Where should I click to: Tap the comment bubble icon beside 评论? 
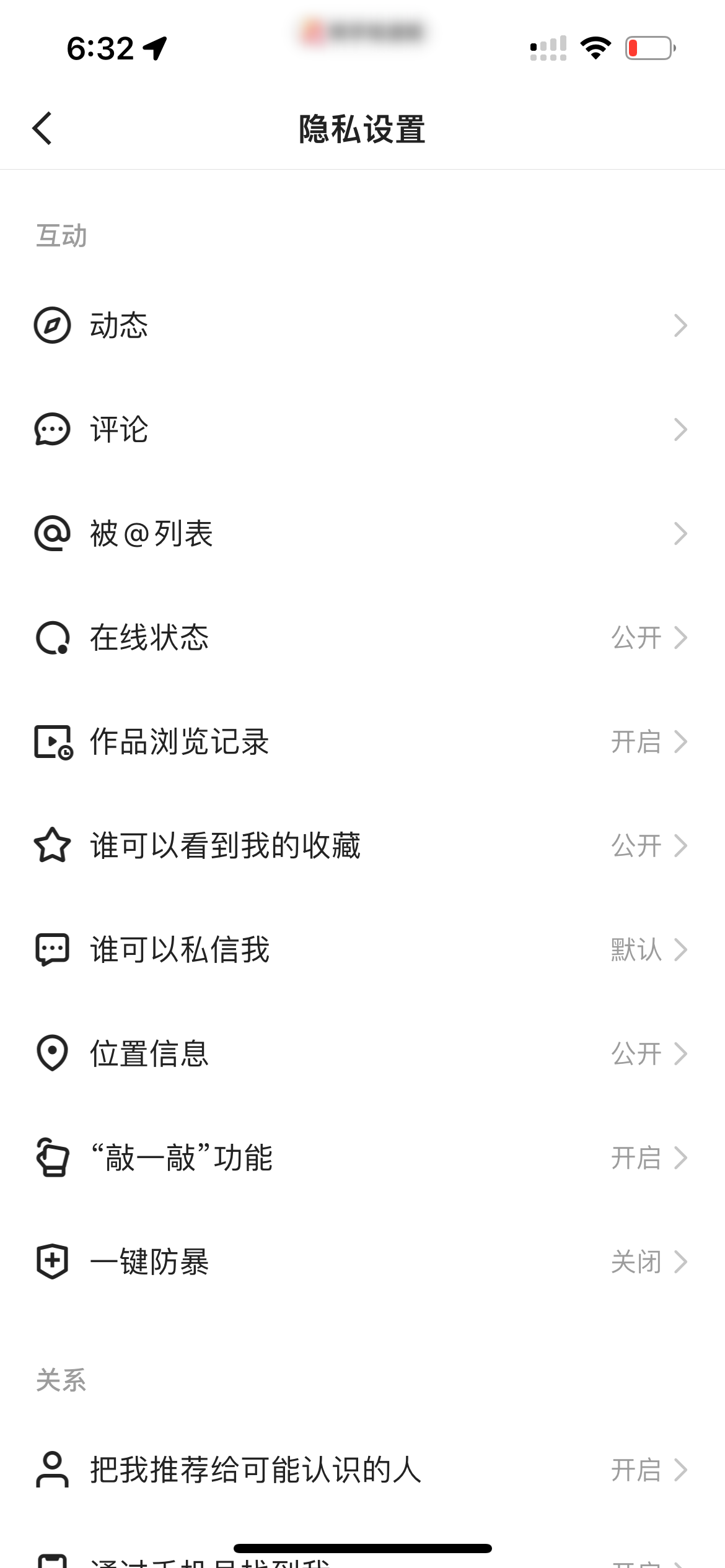pos(53,430)
